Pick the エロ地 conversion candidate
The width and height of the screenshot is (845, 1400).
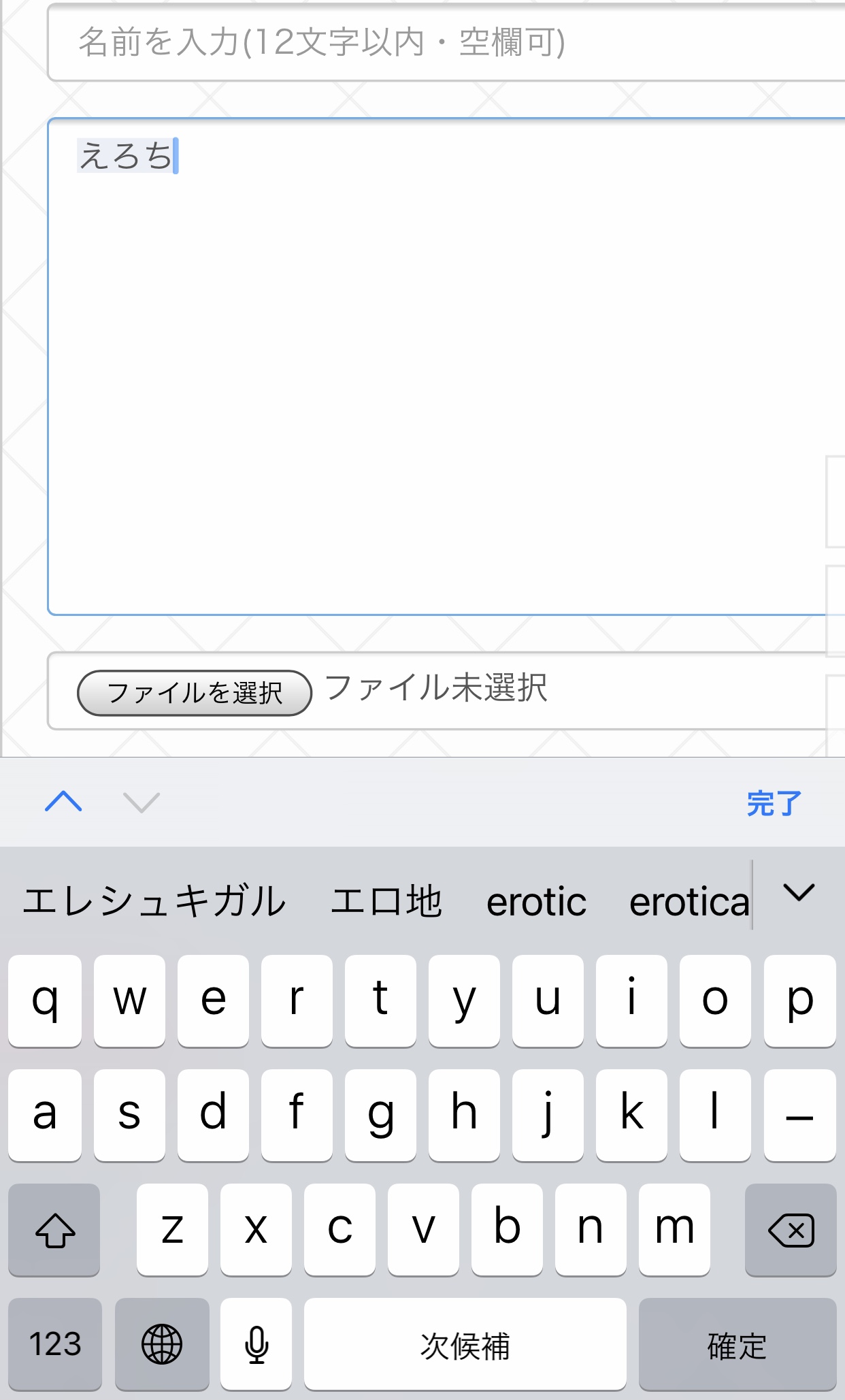pos(386,901)
